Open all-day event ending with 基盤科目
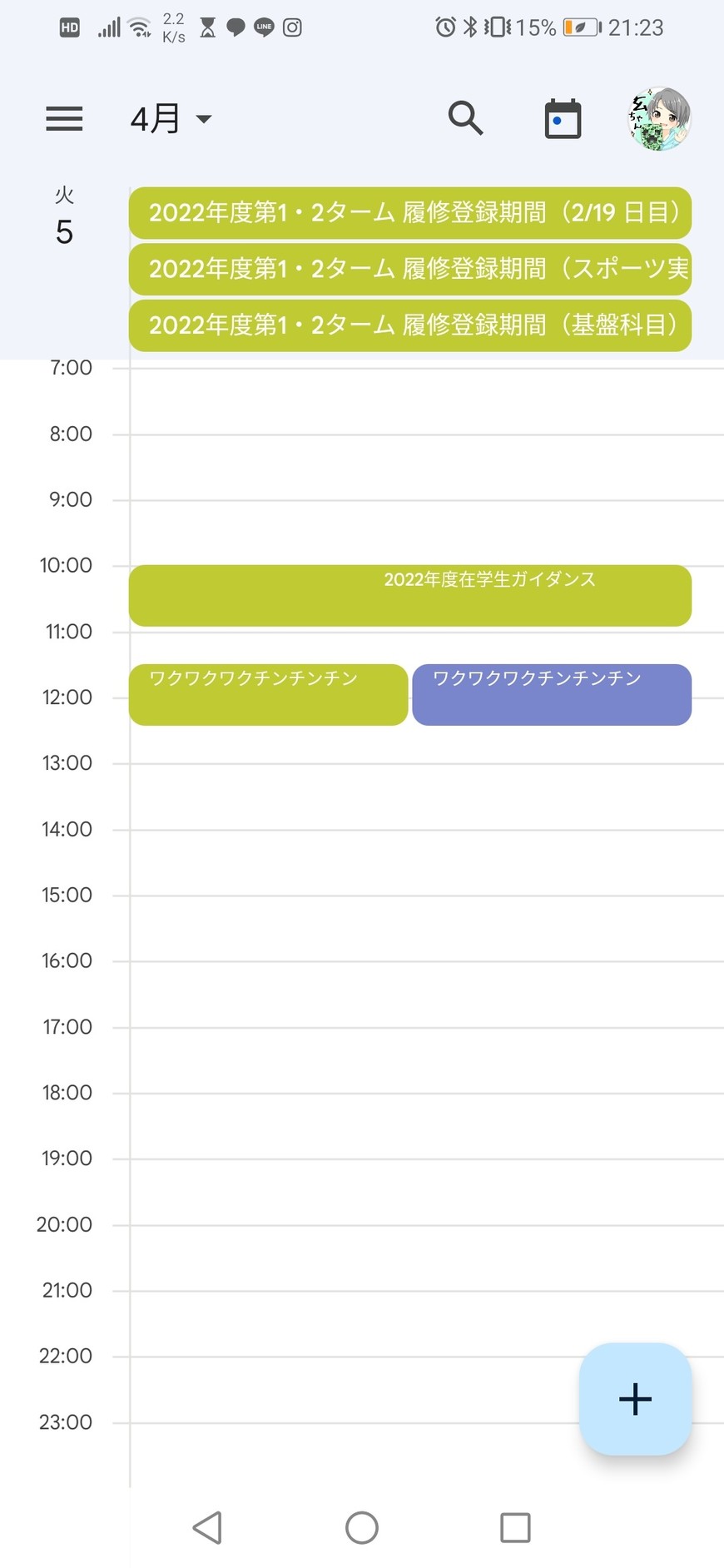 409,325
